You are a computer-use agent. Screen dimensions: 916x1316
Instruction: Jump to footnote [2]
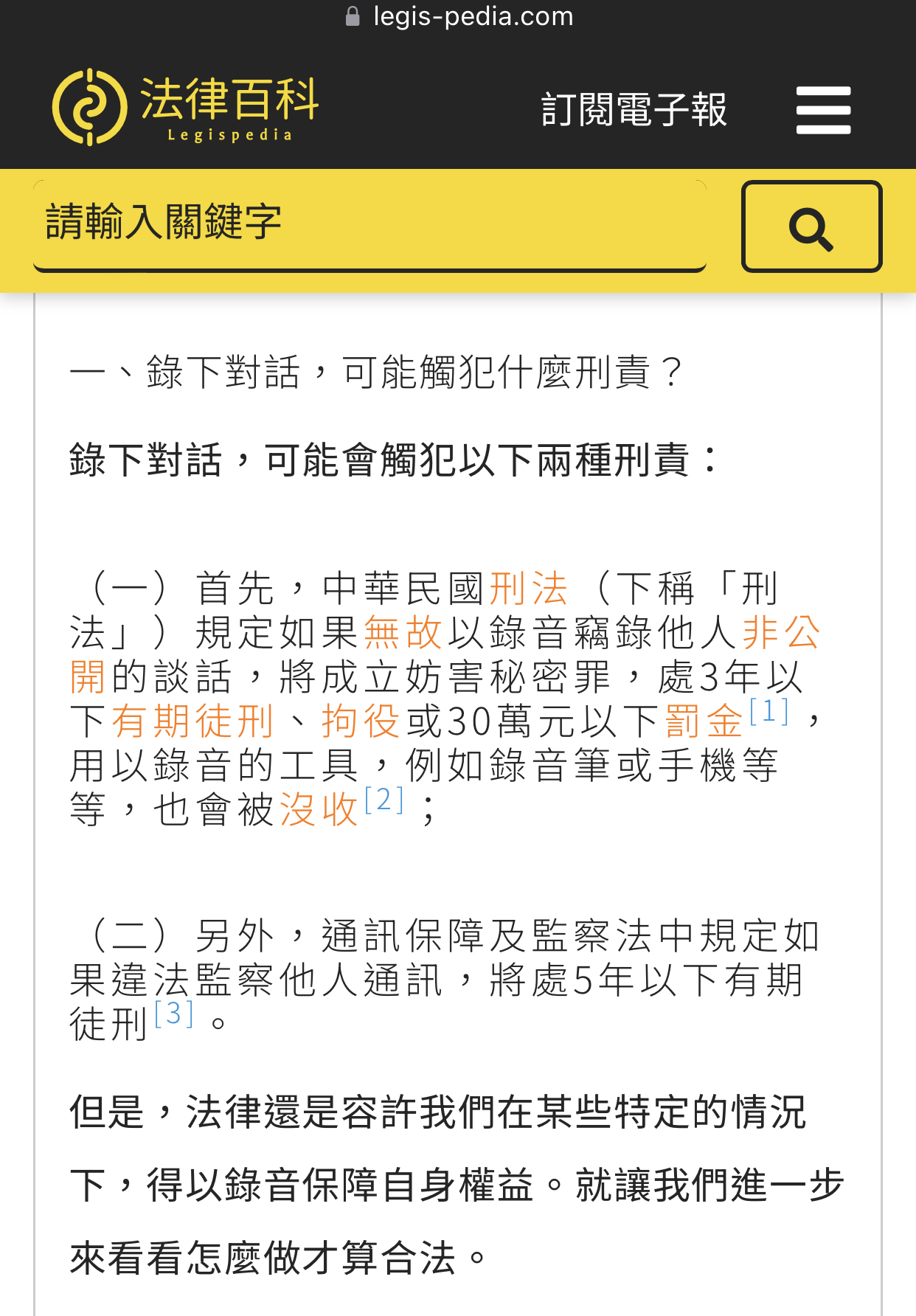coord(384,800)
